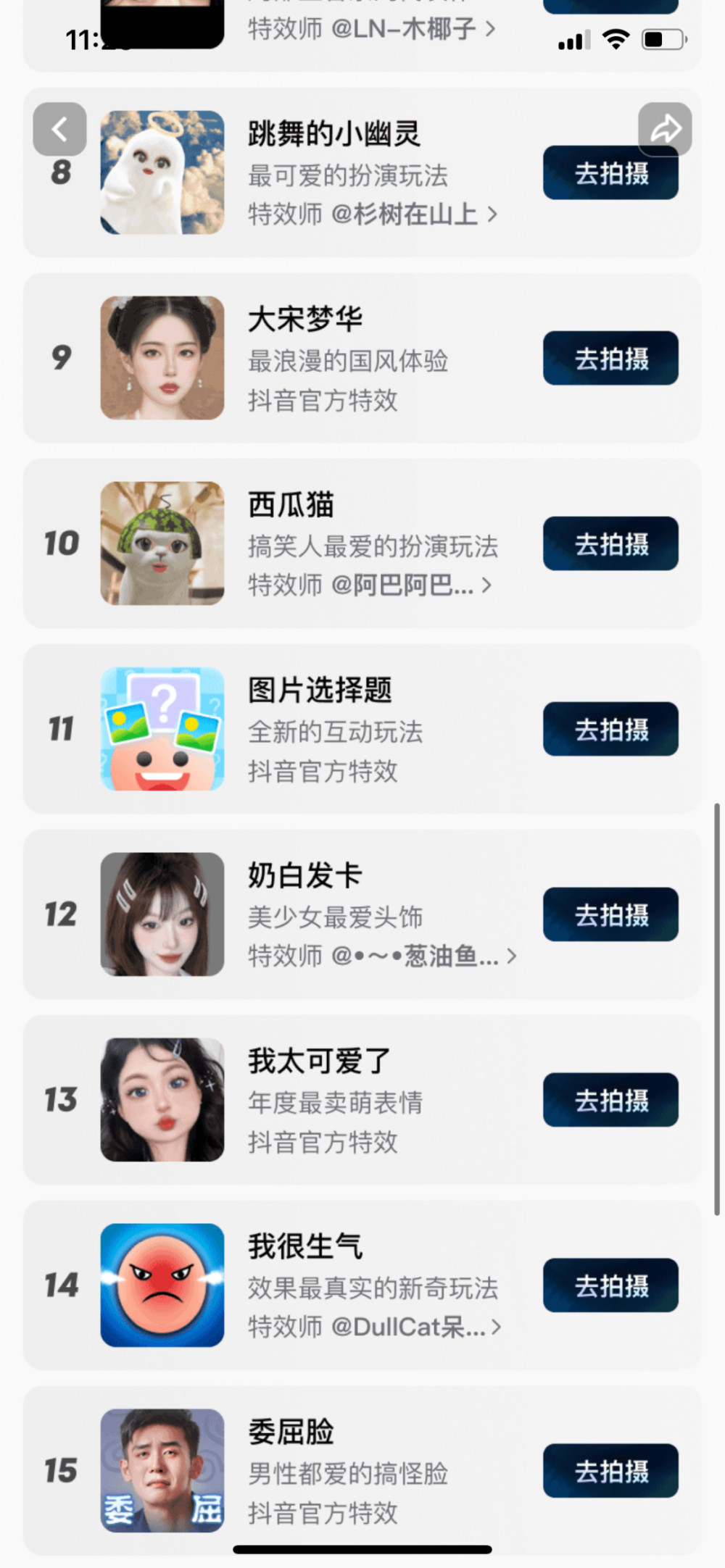Share this effects ranking page

665,129
